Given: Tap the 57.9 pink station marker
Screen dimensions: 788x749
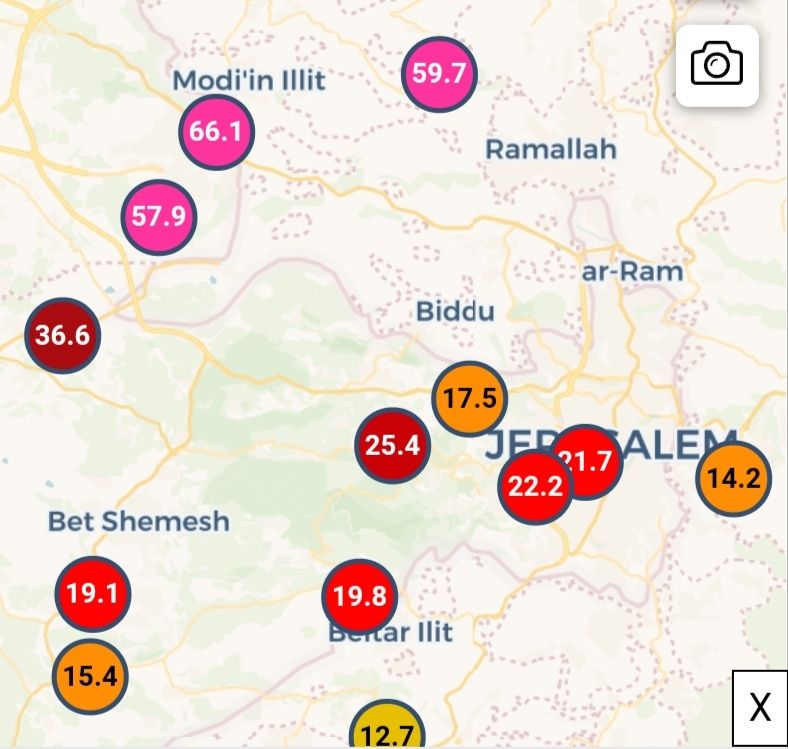Looking at the screenshot, I should coord(159,215).
